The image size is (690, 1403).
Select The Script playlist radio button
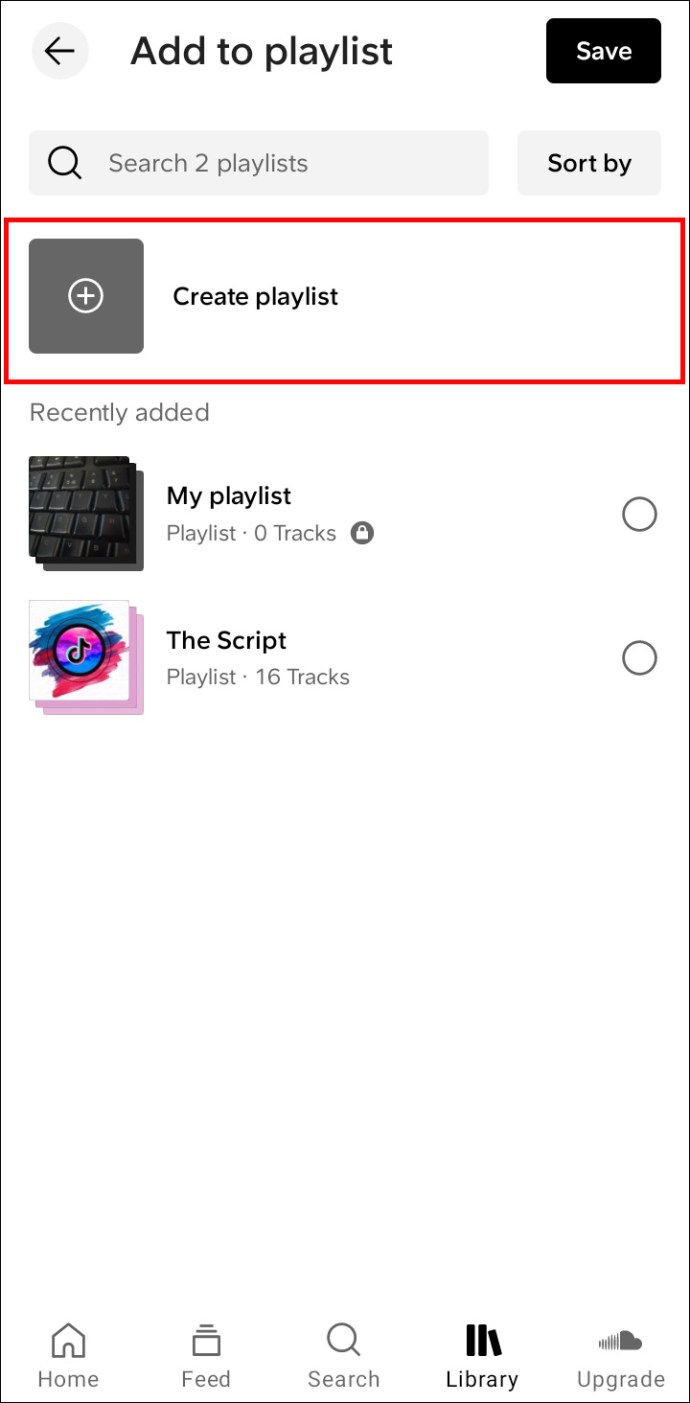coord(639,658)
